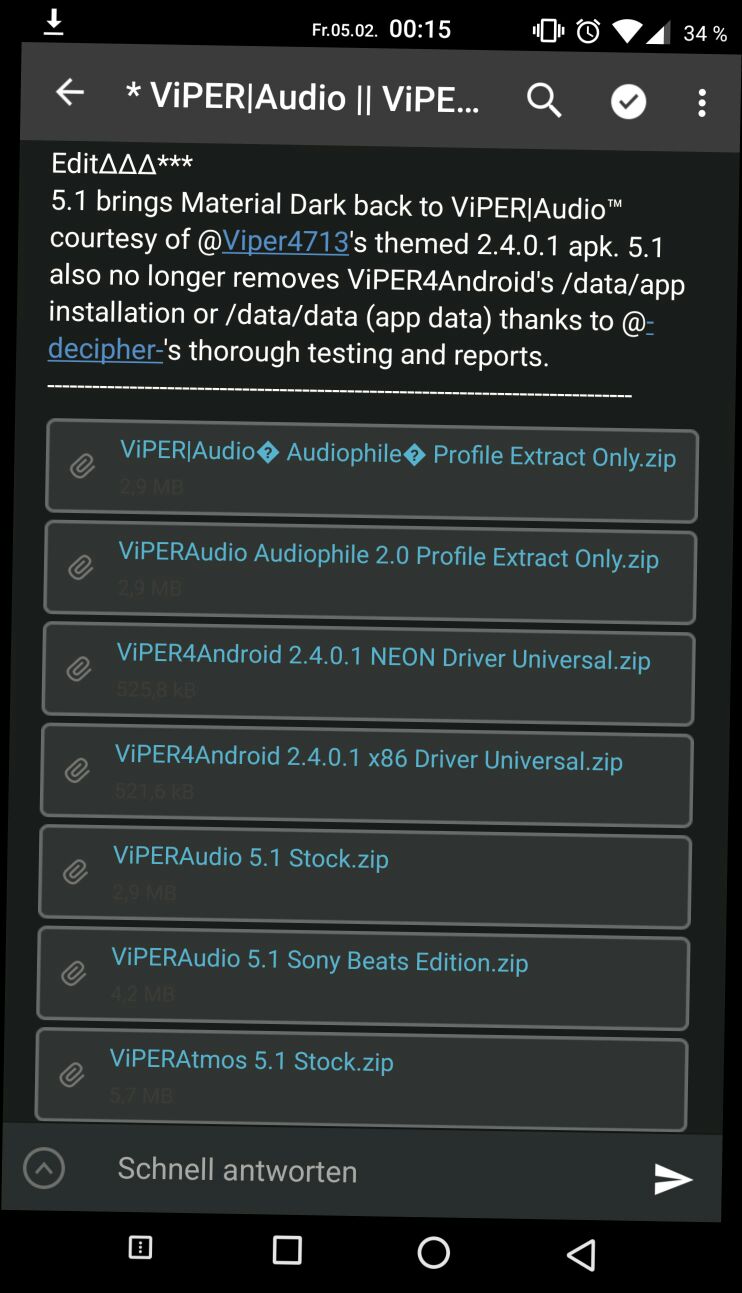Go back using the app bar arrow
This screenshot has width=742, height=1293.
[70, 93]
